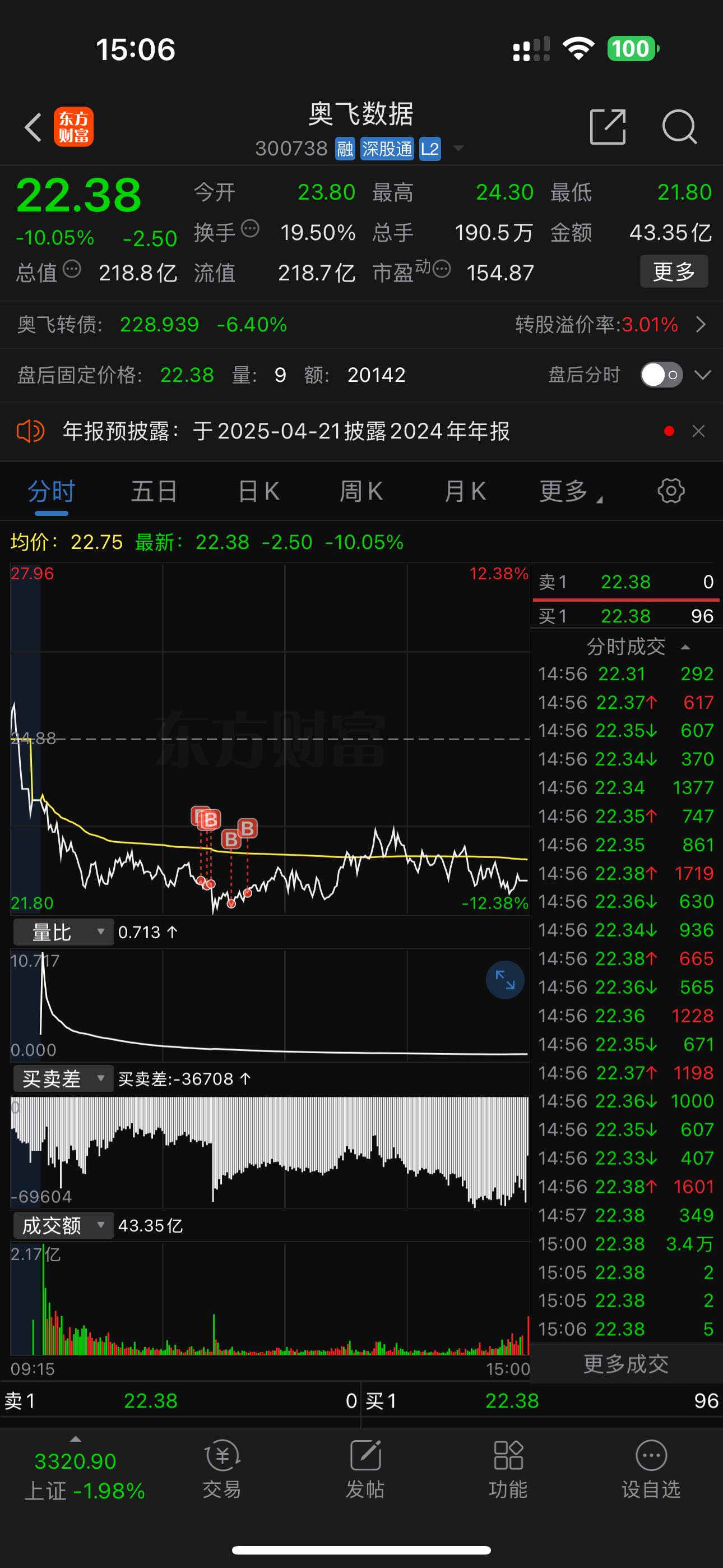The width and height of the screenshot is (723, 1568).
Task: Switch to the 日K chart tab
Action: click(258, 491)
